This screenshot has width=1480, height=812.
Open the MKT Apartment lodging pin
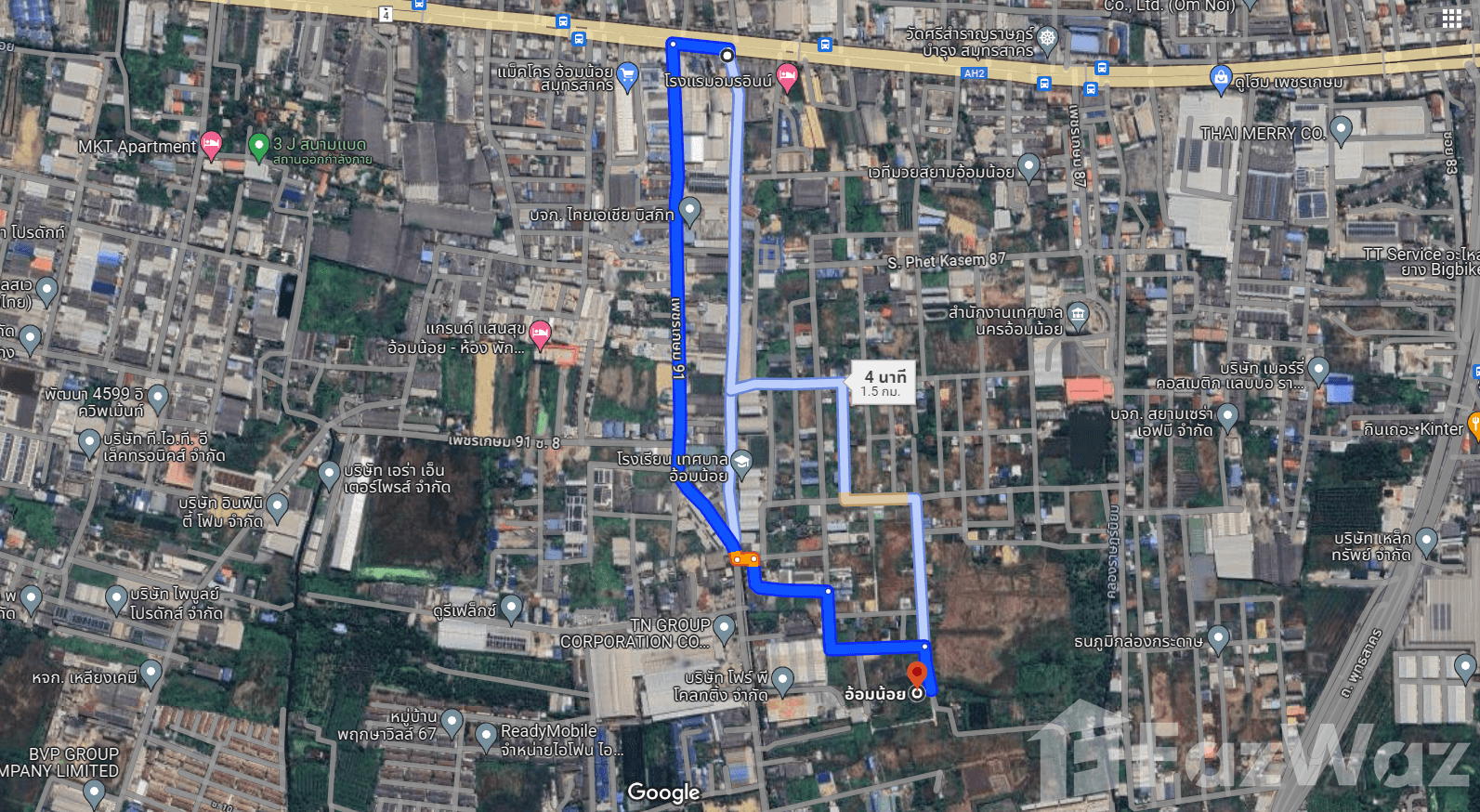coord(211,144)
